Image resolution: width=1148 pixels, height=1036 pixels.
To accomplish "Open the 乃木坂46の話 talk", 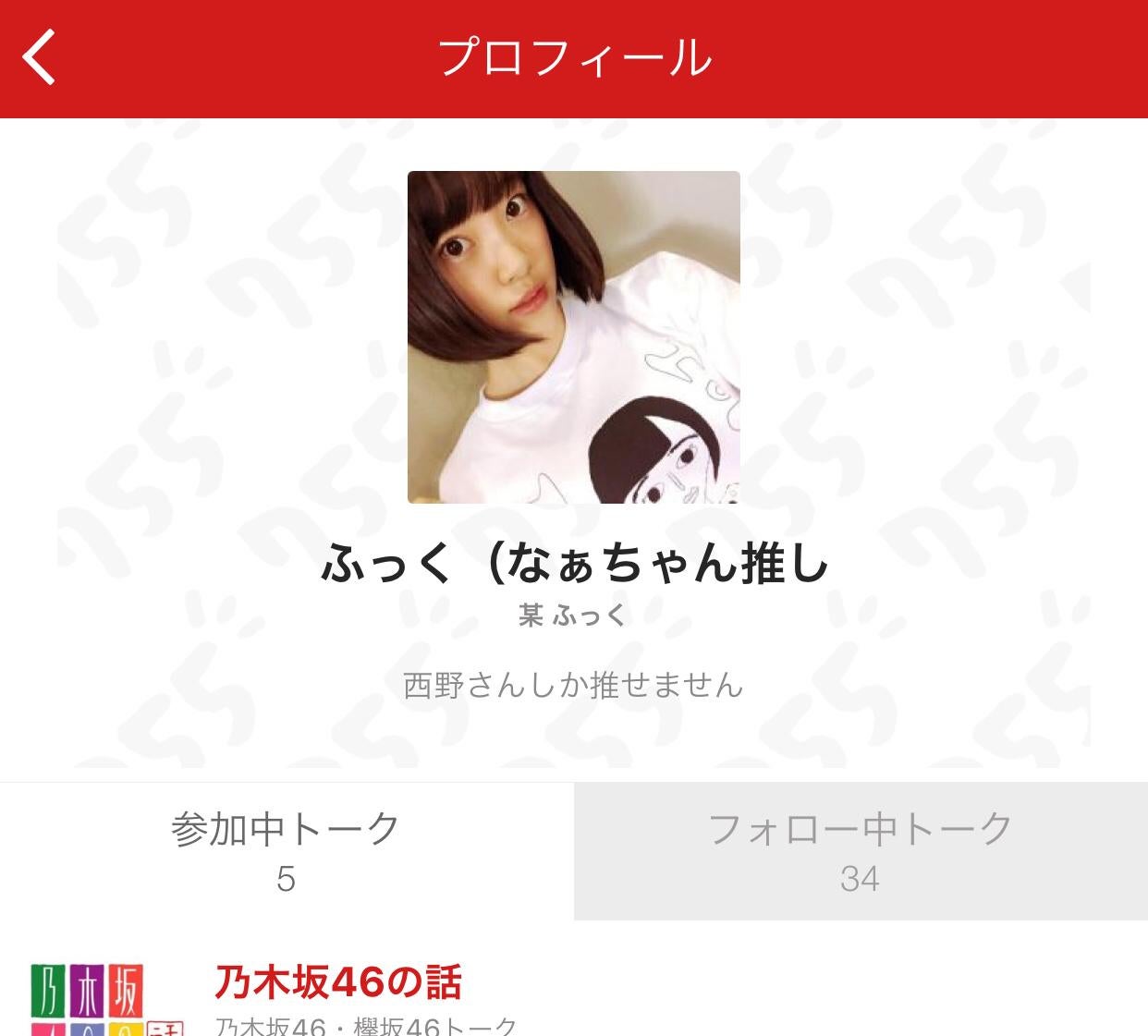I will tap(338, 983).
